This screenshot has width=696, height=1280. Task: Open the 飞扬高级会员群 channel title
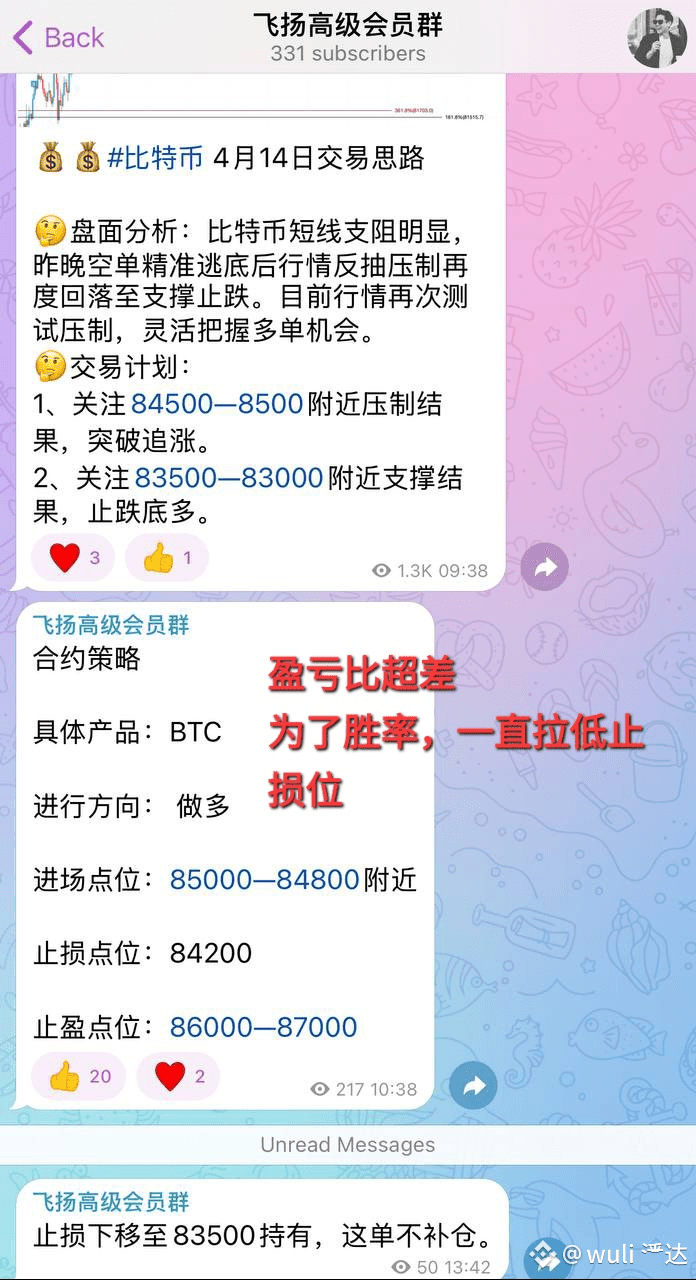tap(348, 25)
